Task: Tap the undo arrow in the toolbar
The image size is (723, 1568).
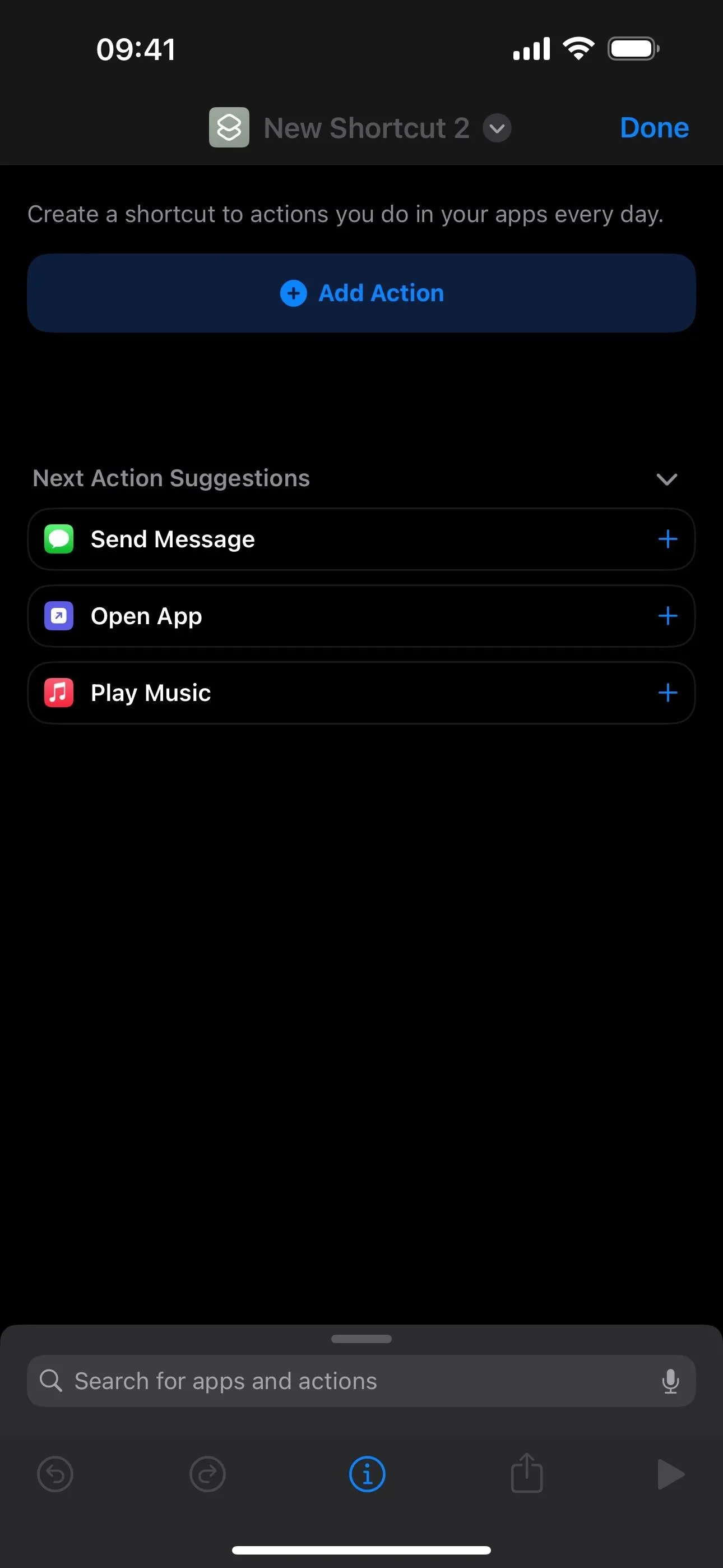Action: tap(55, 1474)
